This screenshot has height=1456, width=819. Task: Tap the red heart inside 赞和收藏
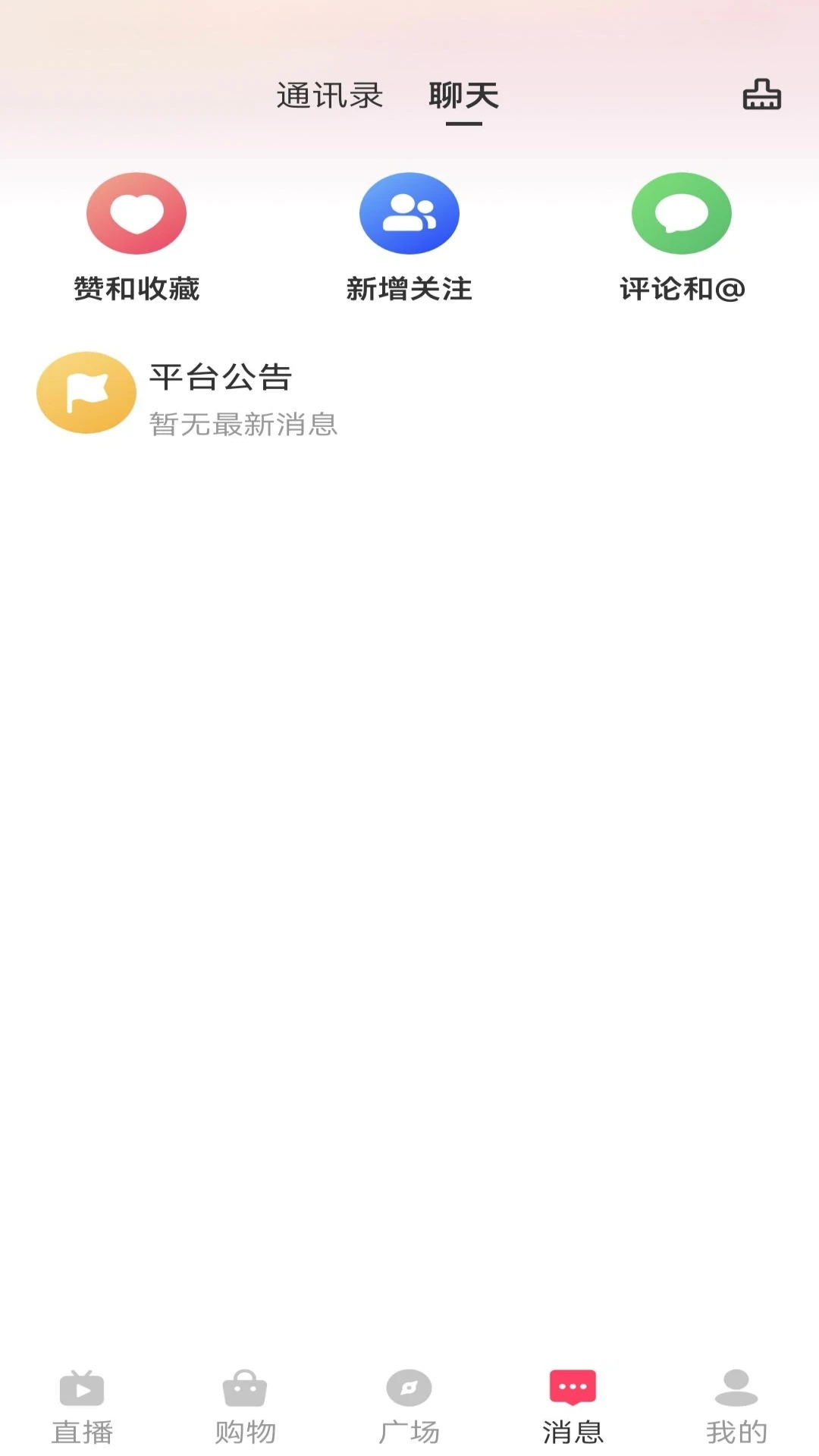[135, 213]
